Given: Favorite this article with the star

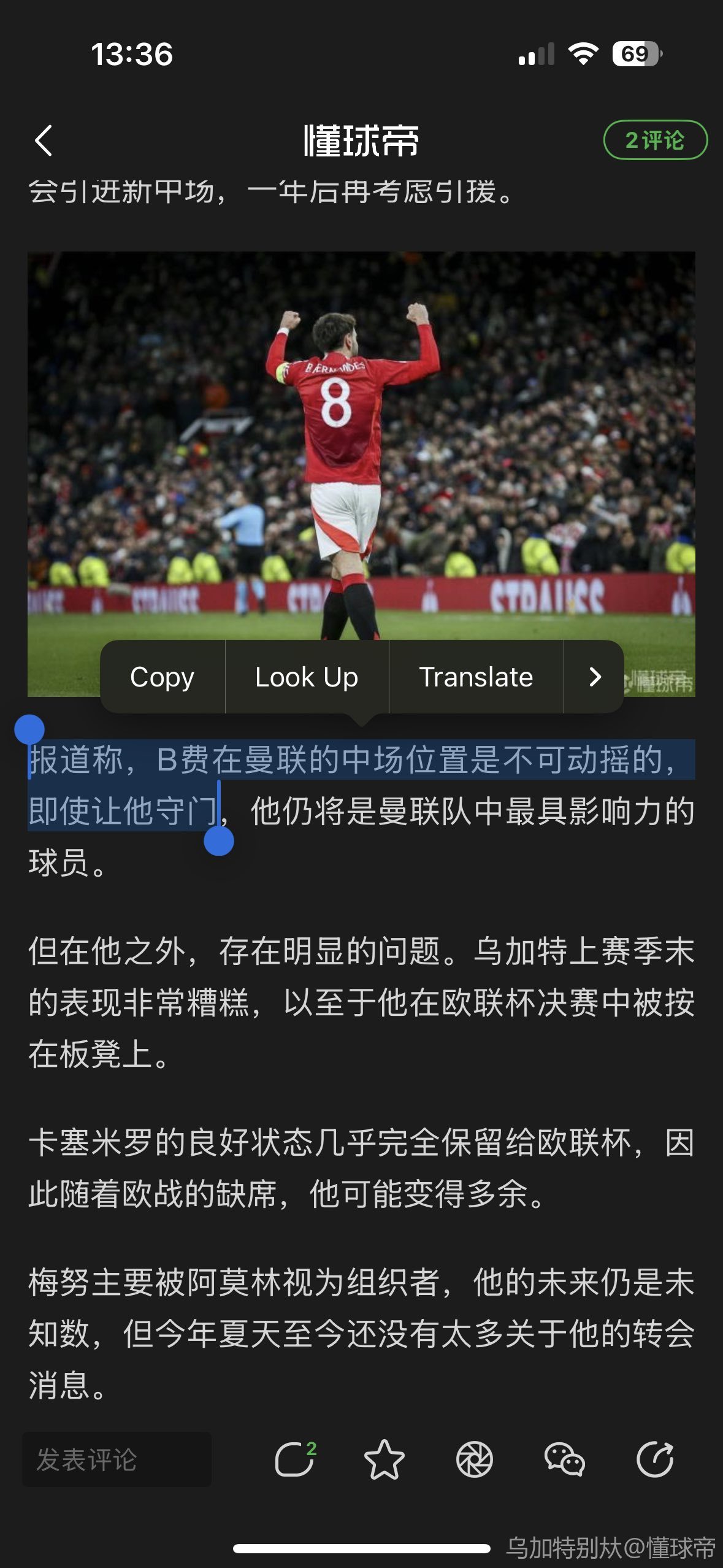Looking at the screenshot, I should click(384, 1459).
